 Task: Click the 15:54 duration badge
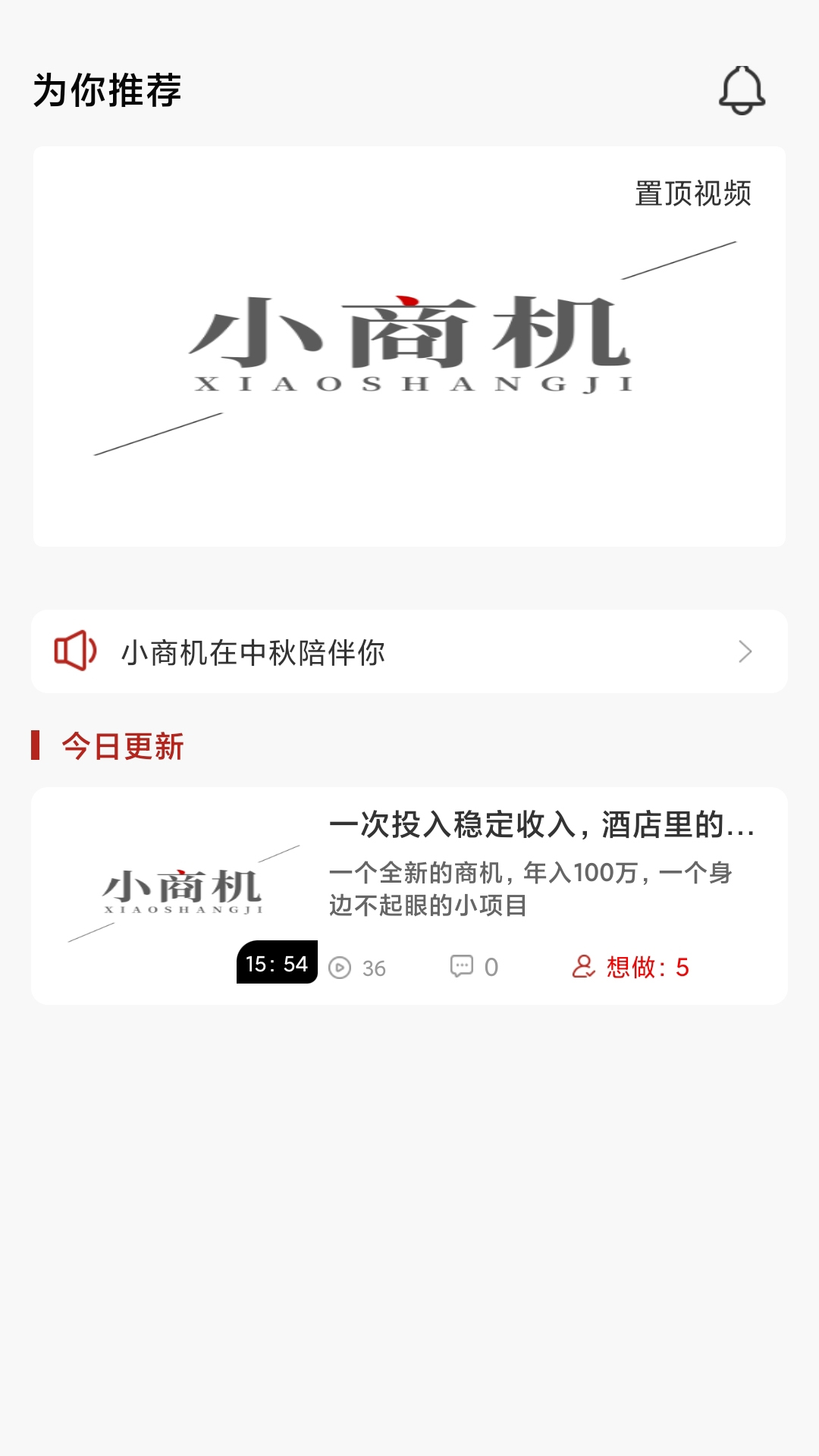[x=276, y=964]
